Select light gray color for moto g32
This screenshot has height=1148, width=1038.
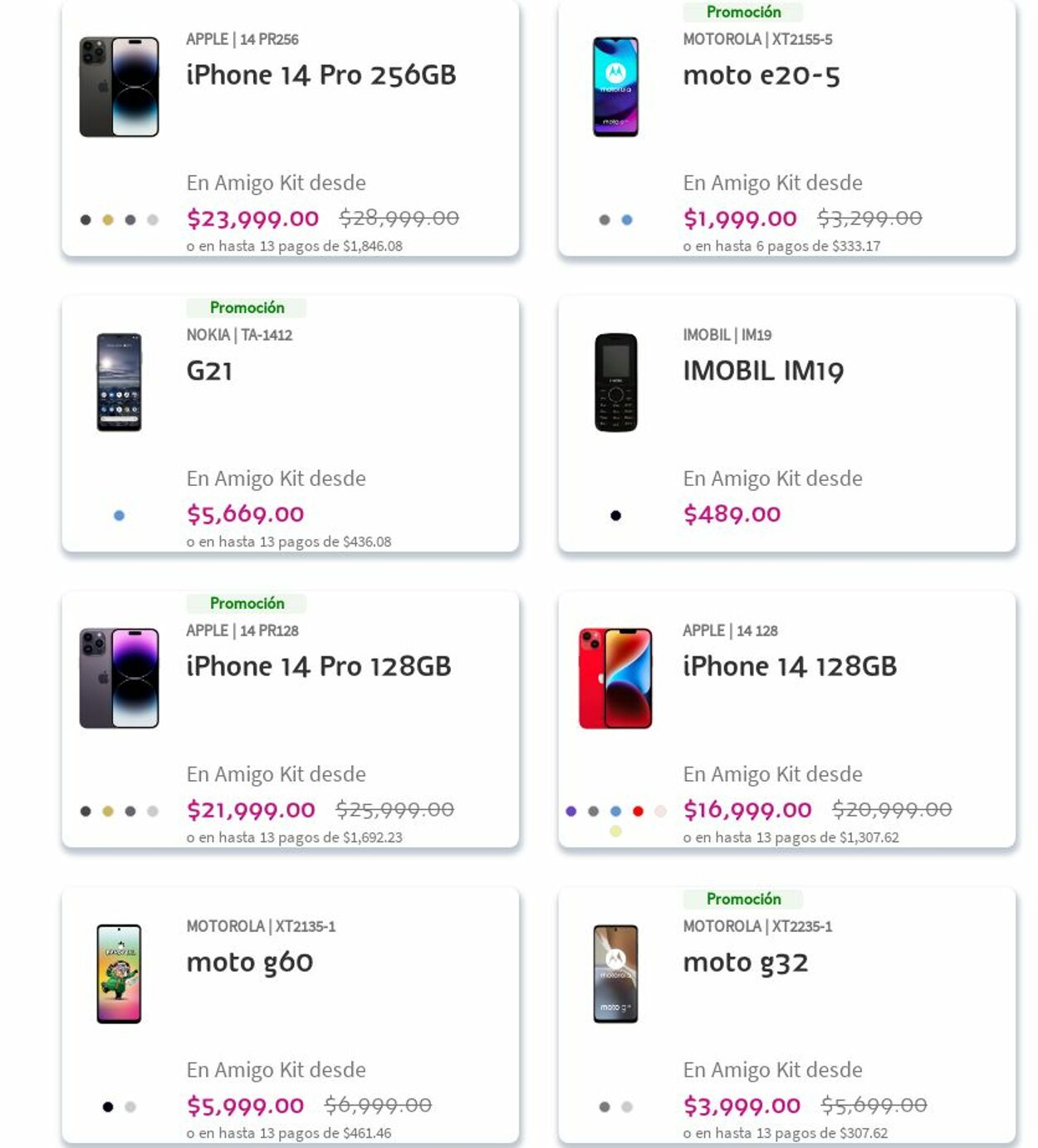click(627, 1107)
